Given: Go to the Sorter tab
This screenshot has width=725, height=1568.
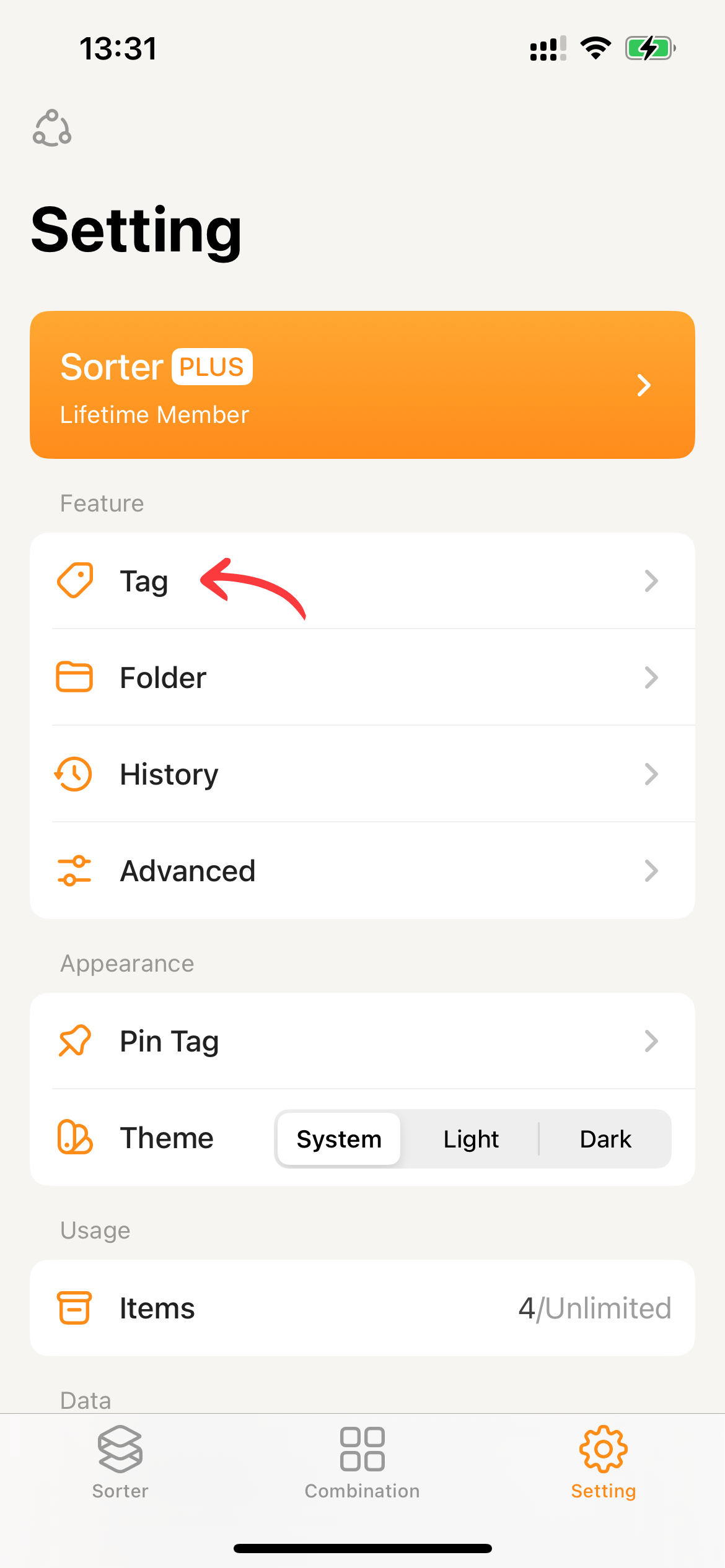Looking at the screenshot, I should [x=120, y=1463].
